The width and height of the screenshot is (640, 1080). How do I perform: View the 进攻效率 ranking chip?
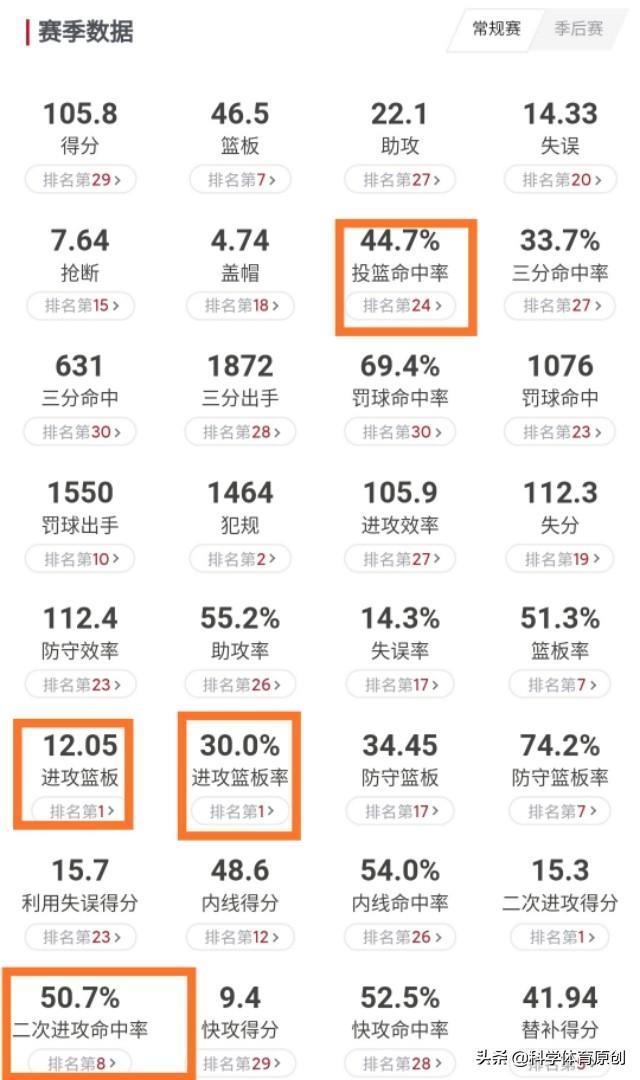click(x=400, y=559)
